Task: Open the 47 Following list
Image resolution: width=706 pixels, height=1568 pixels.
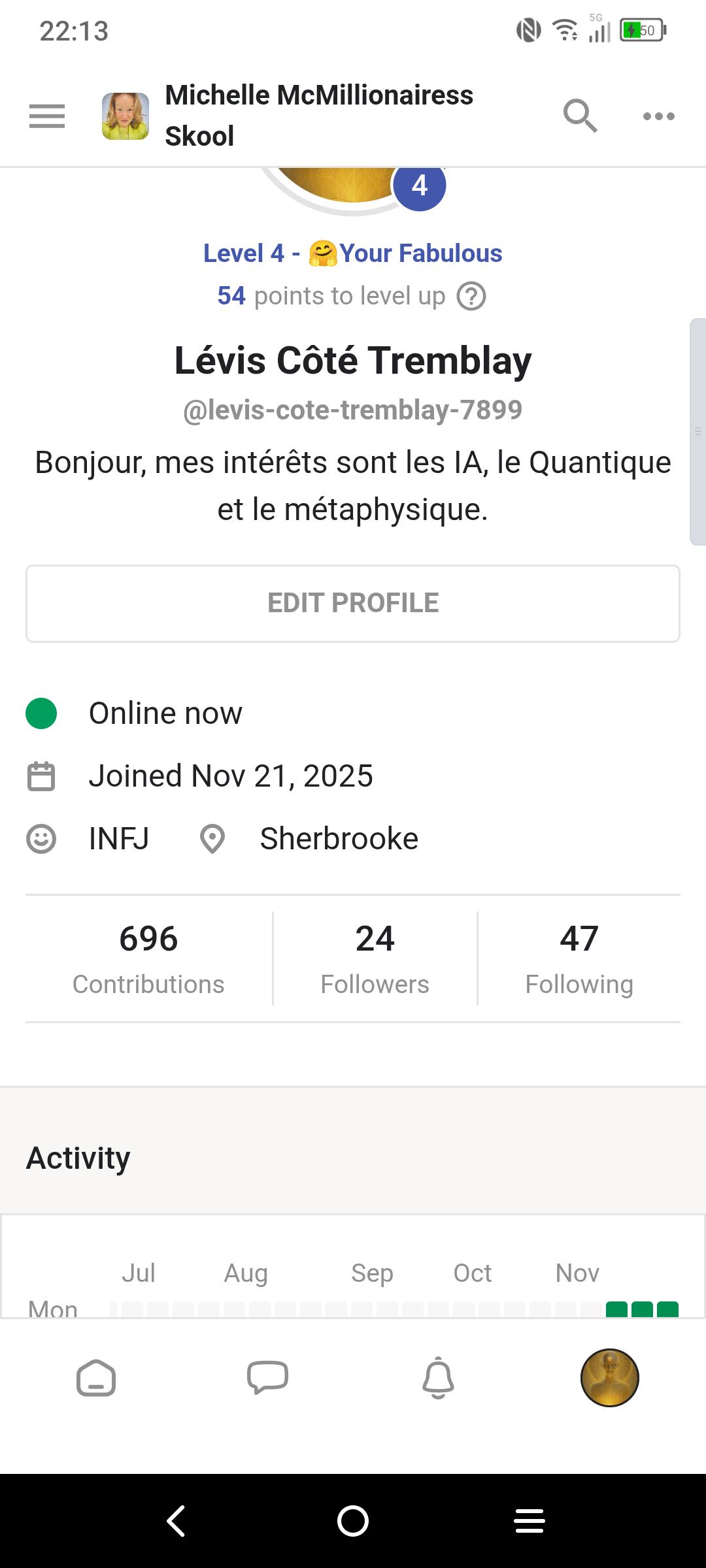Action: click(x=579, y=958)
